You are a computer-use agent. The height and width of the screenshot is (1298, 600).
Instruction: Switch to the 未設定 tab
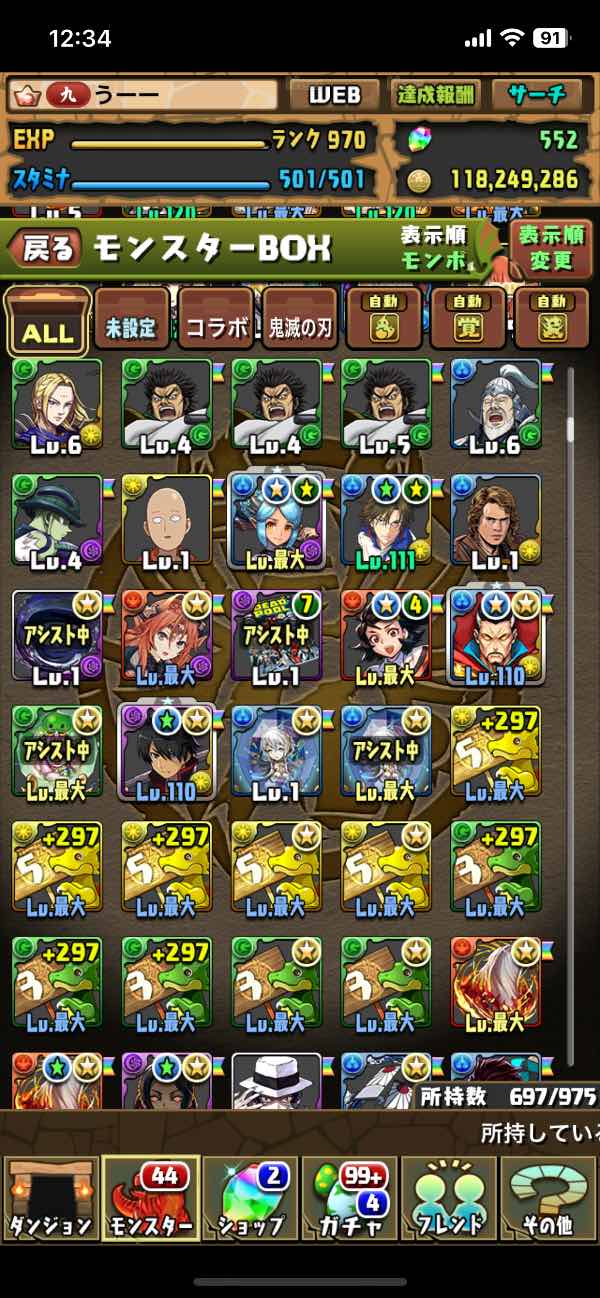[x=132, y=320]
